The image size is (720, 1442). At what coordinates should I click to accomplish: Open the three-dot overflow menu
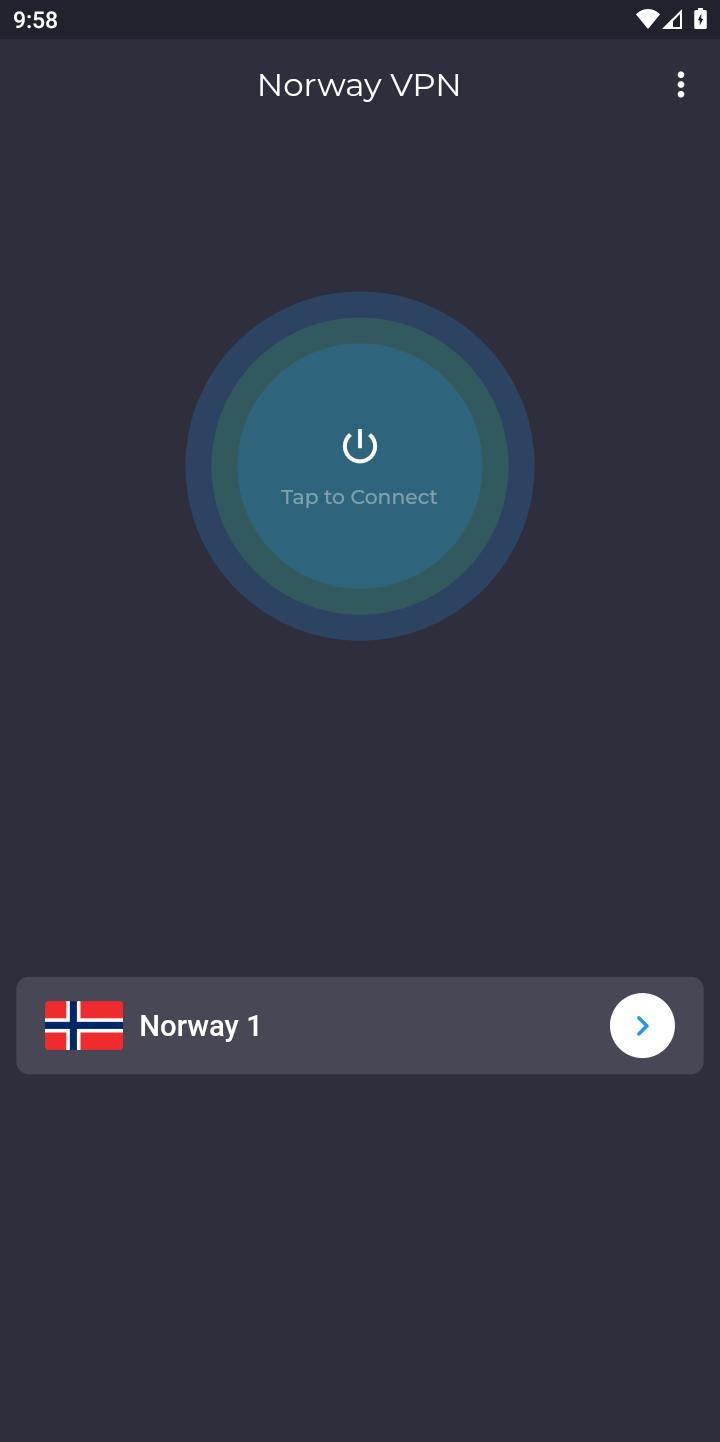coord(681,85)
